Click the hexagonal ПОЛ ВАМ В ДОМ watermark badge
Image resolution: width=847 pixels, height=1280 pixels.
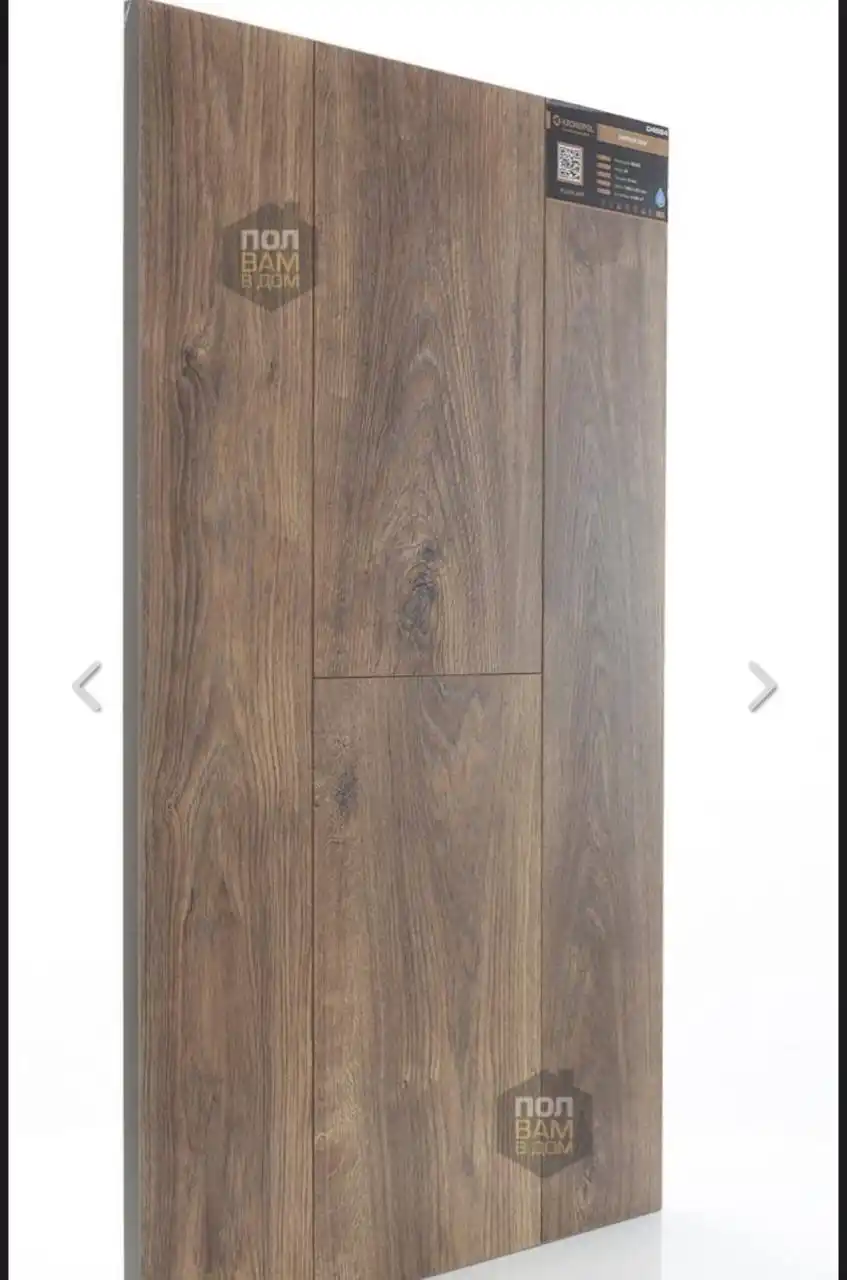coord(268,258)
